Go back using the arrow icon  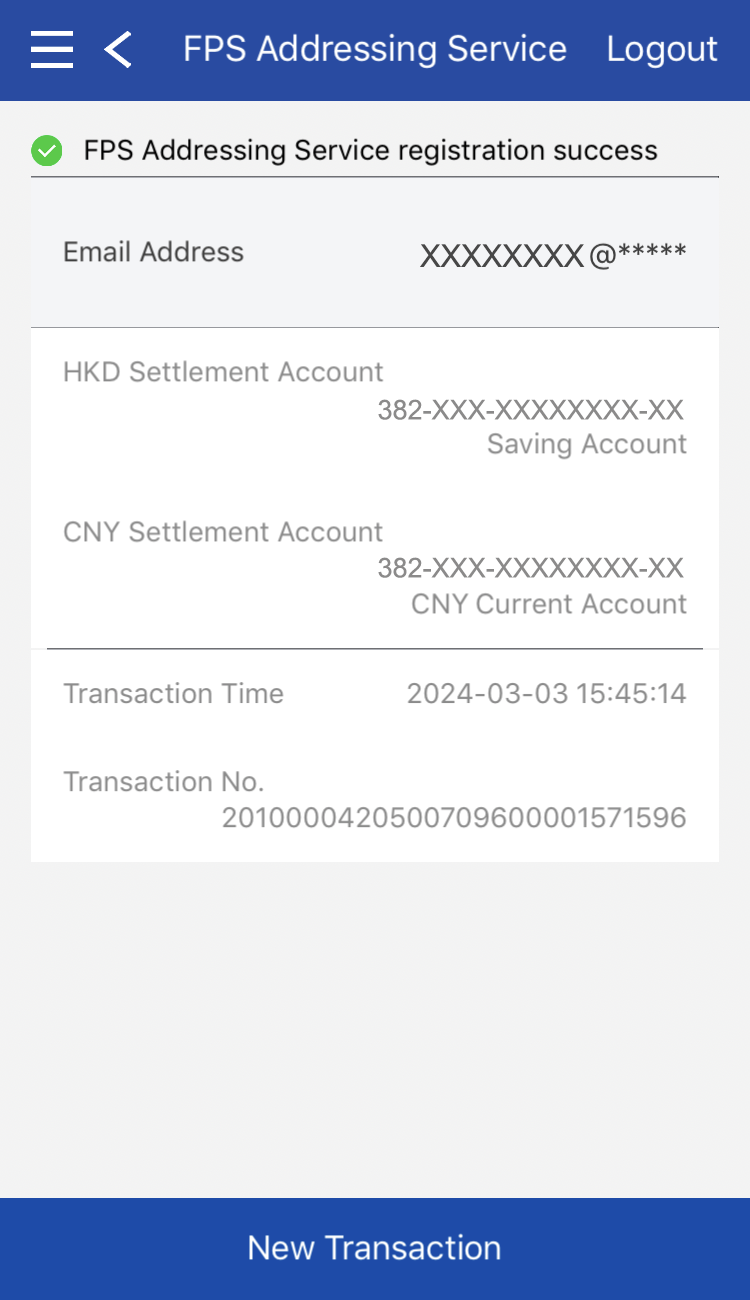click(118, 49)
